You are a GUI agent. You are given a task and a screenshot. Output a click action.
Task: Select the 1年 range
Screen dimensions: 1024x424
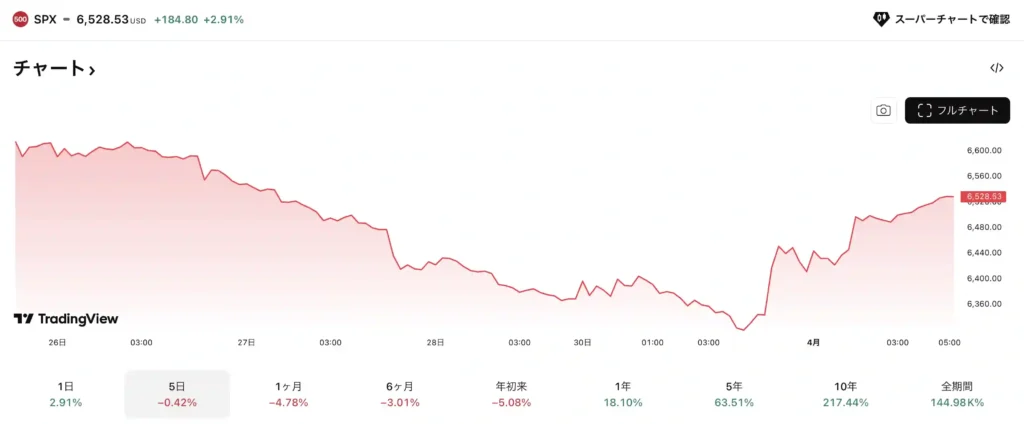click(623, 394)
